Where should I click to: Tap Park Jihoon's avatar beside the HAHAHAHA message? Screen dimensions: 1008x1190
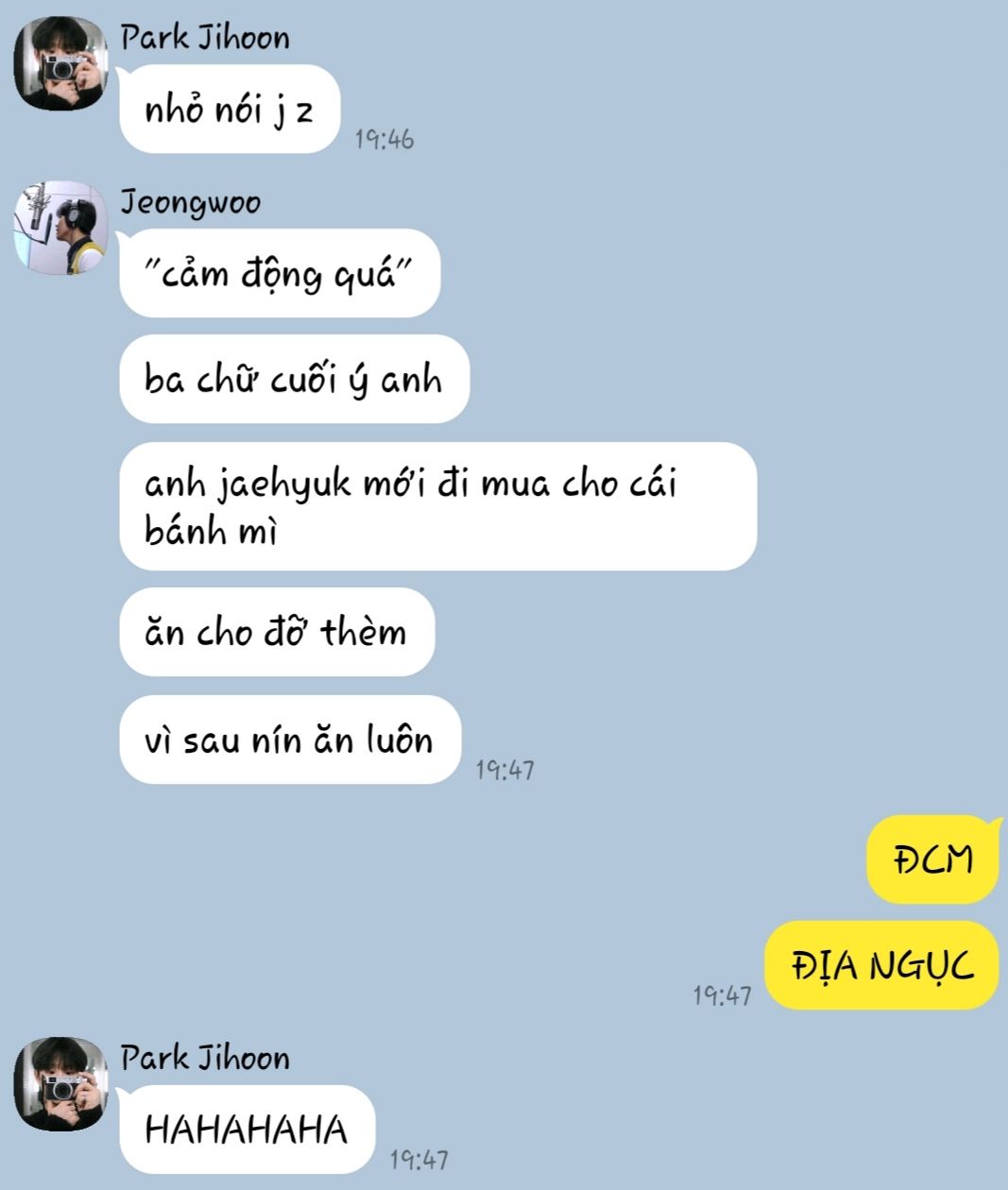point(60,1083)
